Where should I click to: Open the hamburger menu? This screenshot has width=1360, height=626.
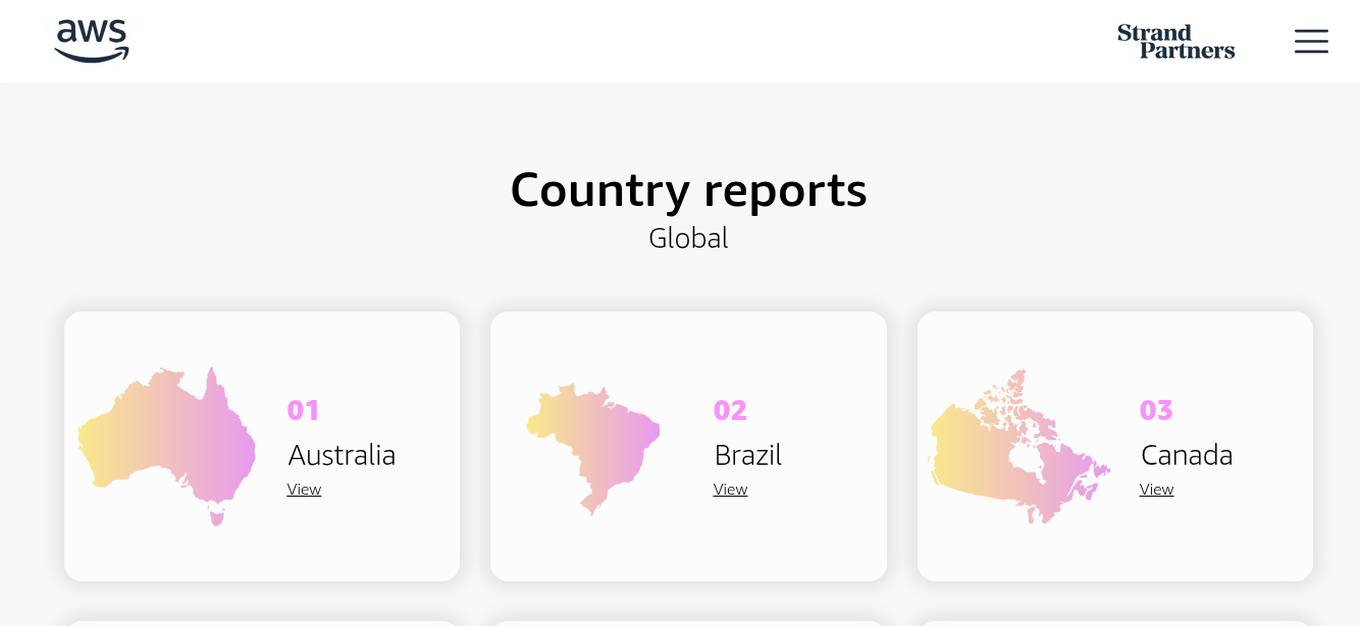point(1311,41)
